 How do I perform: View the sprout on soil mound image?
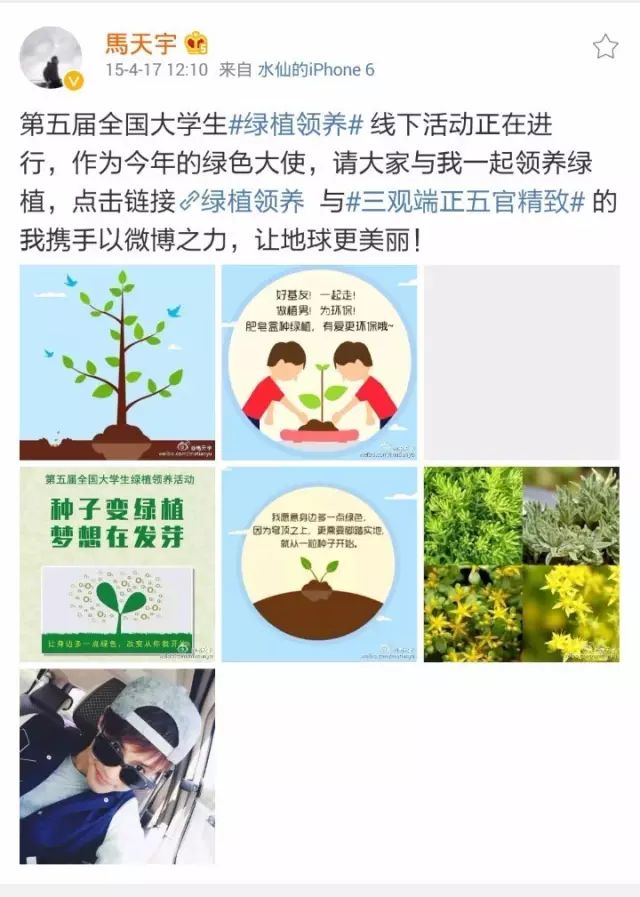319,564
